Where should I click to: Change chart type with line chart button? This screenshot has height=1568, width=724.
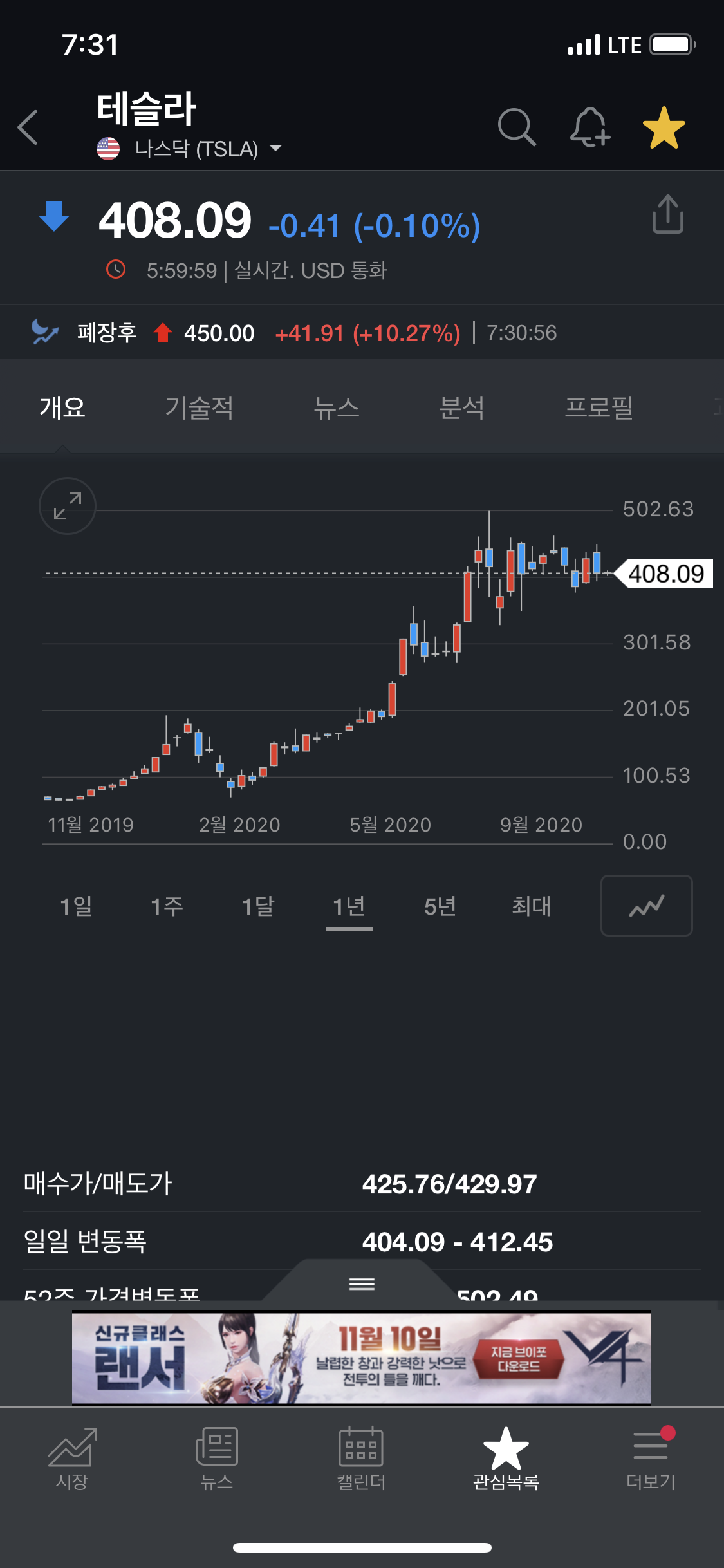(646, 906)
